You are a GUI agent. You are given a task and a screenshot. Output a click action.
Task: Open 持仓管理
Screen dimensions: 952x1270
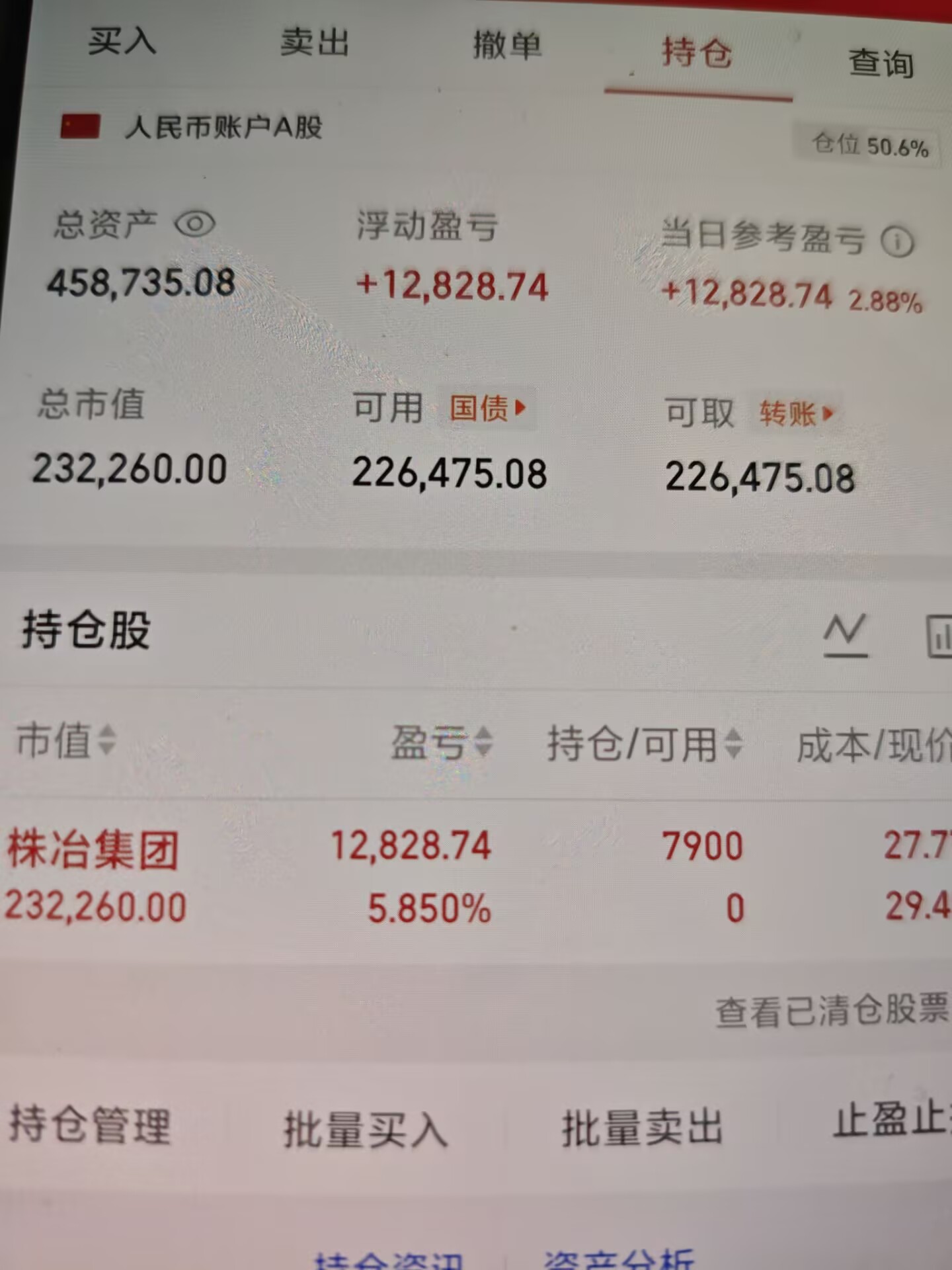pyautogui.click(x=91, y=1124)
